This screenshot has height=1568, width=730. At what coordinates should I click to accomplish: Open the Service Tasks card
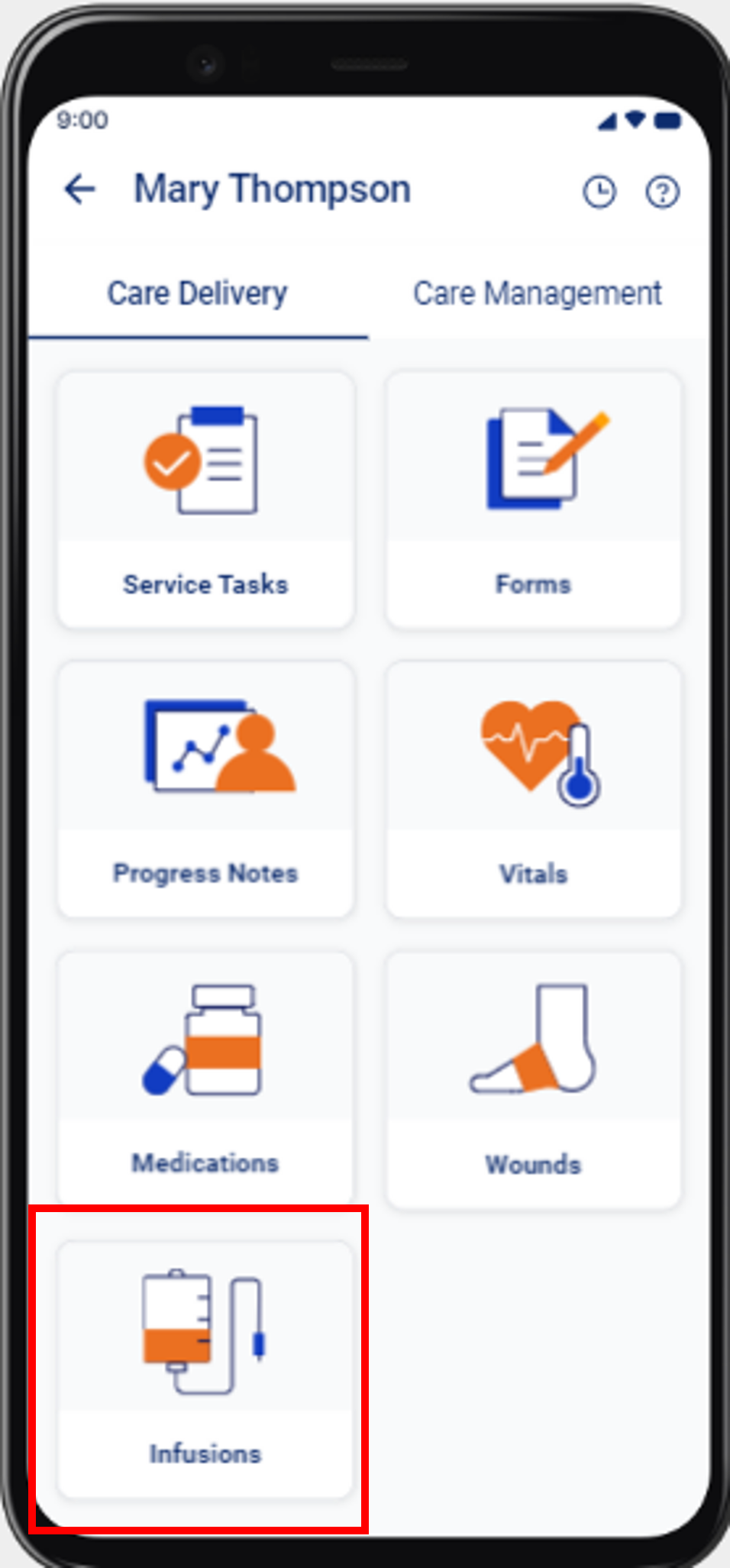(x=205, y=500)
